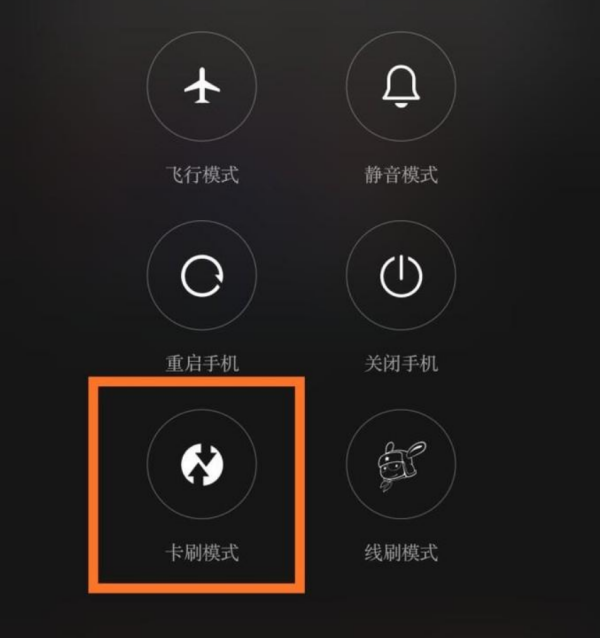Enter fastboot flash mode (线刷模式)

pos(401,463)
